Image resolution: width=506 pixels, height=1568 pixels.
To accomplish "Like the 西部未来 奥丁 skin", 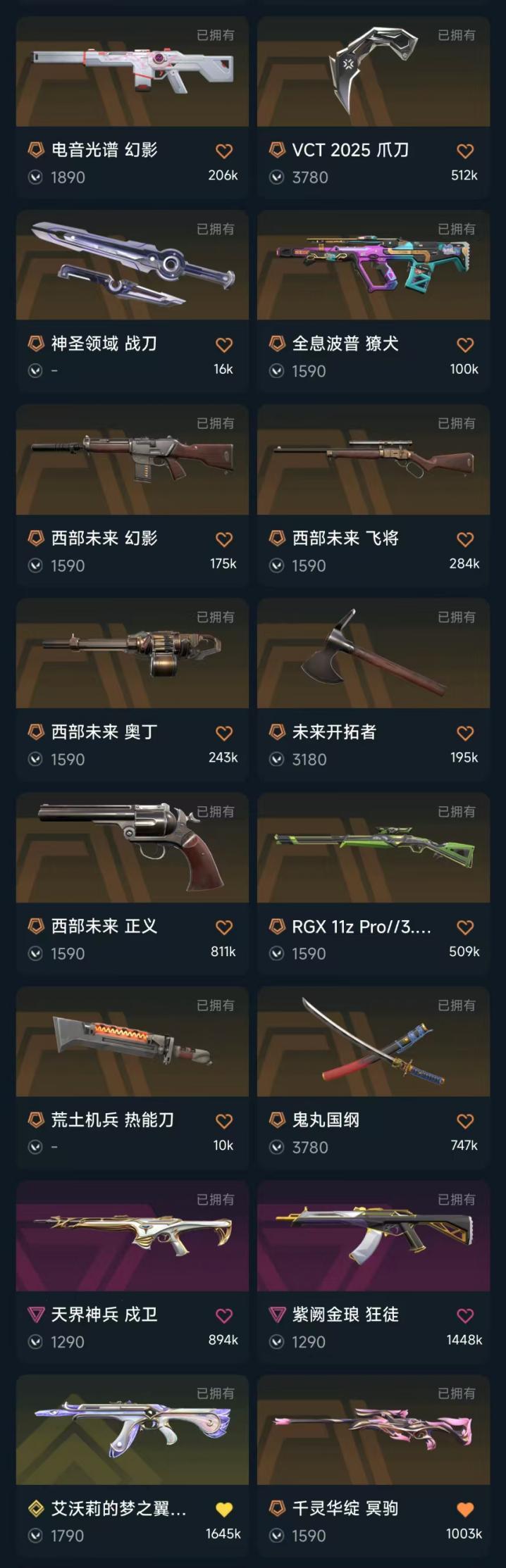I will point(224,733).
